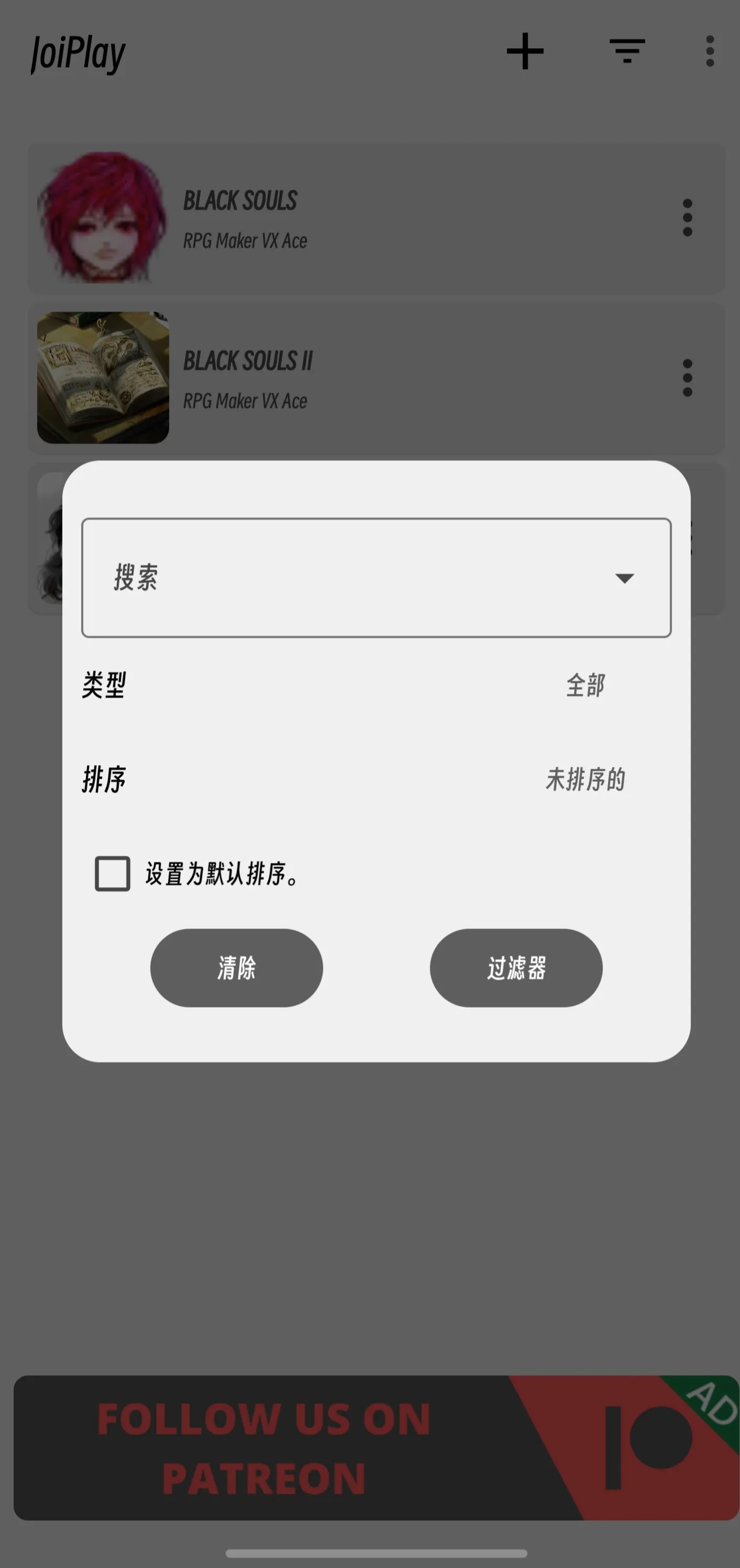Open BLACK SOULS II game card
740x1568 pixels.
click(365, 378)
